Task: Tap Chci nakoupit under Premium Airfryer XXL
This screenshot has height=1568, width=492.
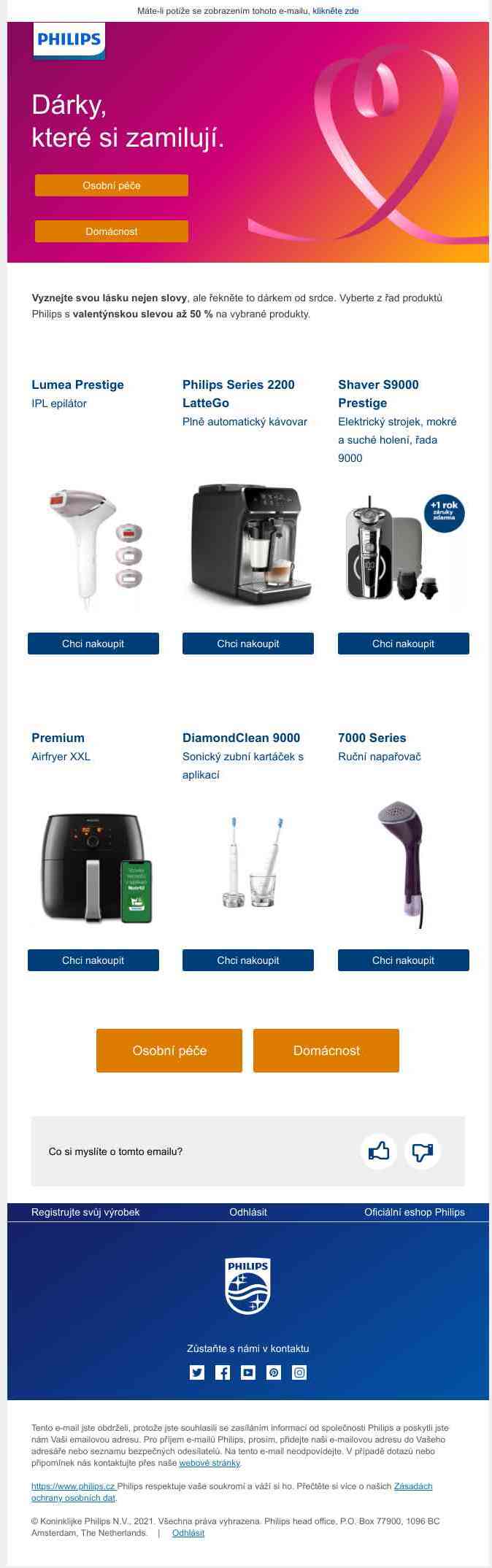Action: point(93,960)
